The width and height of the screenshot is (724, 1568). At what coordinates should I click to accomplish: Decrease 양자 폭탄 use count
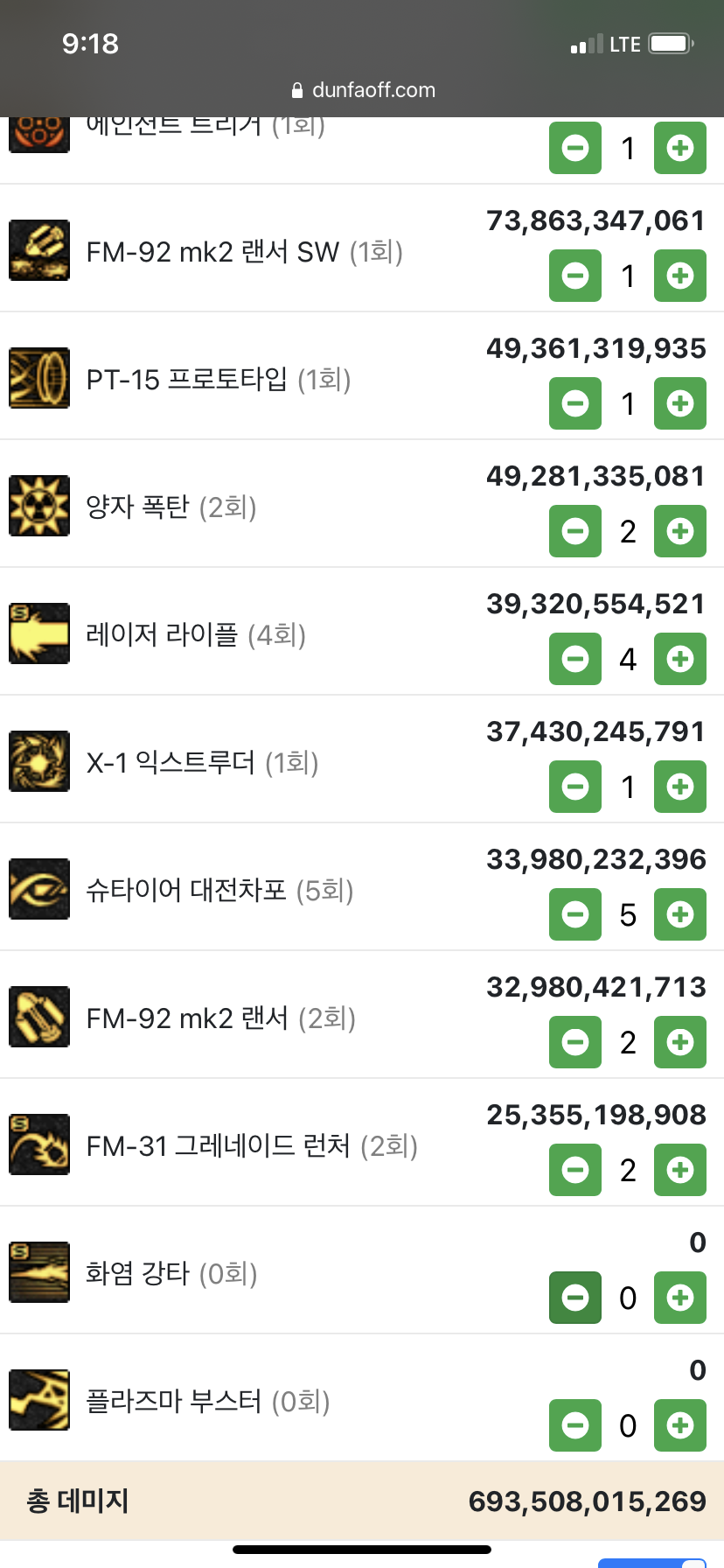[x=575, y=531]
